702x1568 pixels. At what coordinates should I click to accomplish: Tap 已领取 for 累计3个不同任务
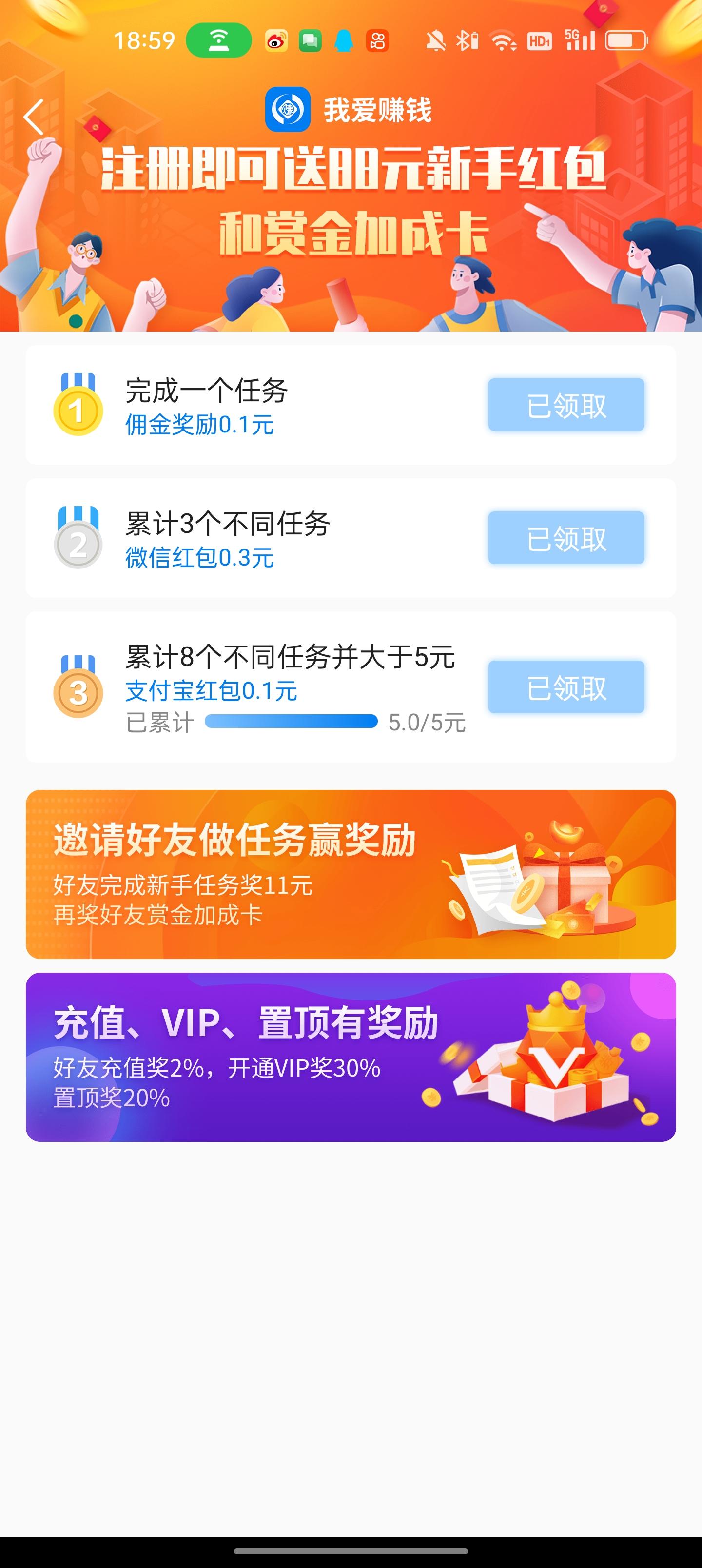point(565,538)
